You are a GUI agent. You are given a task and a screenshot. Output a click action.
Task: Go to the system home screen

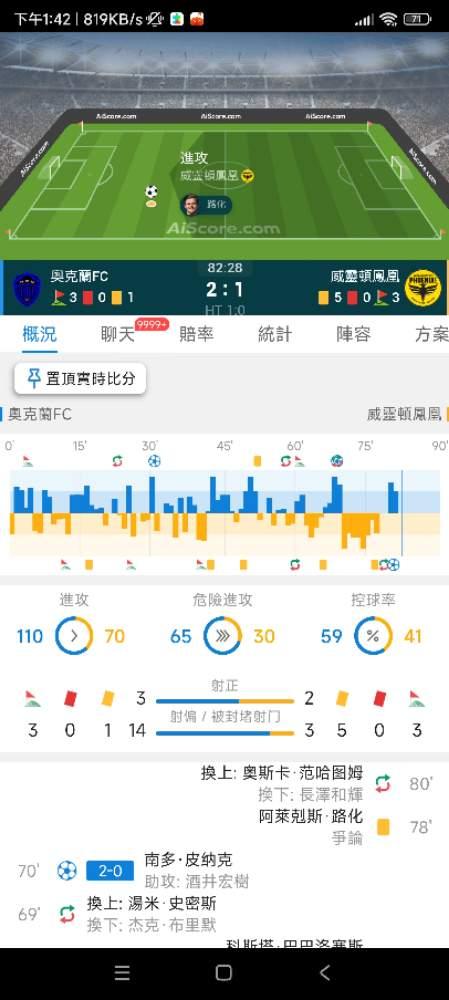click(x=224, y=973)
